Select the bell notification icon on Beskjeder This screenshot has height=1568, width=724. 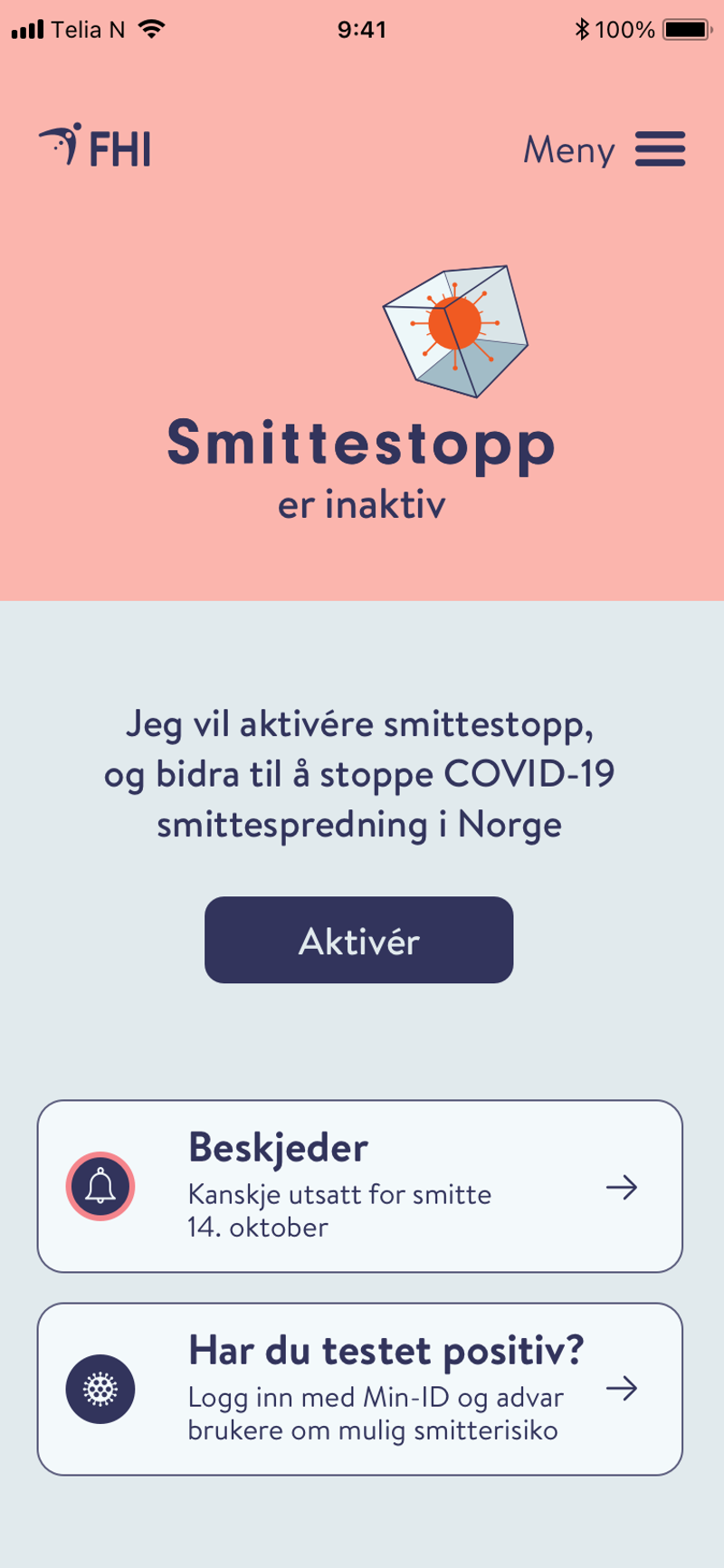click(100, 1186)
